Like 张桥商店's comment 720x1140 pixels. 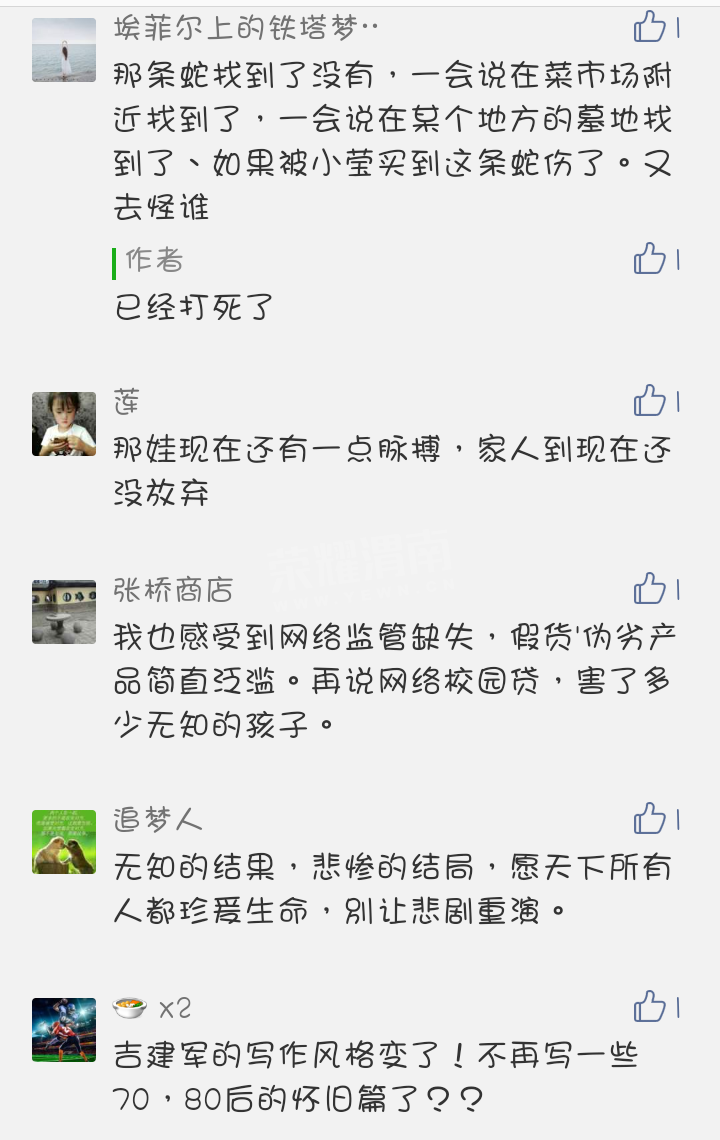651,589
